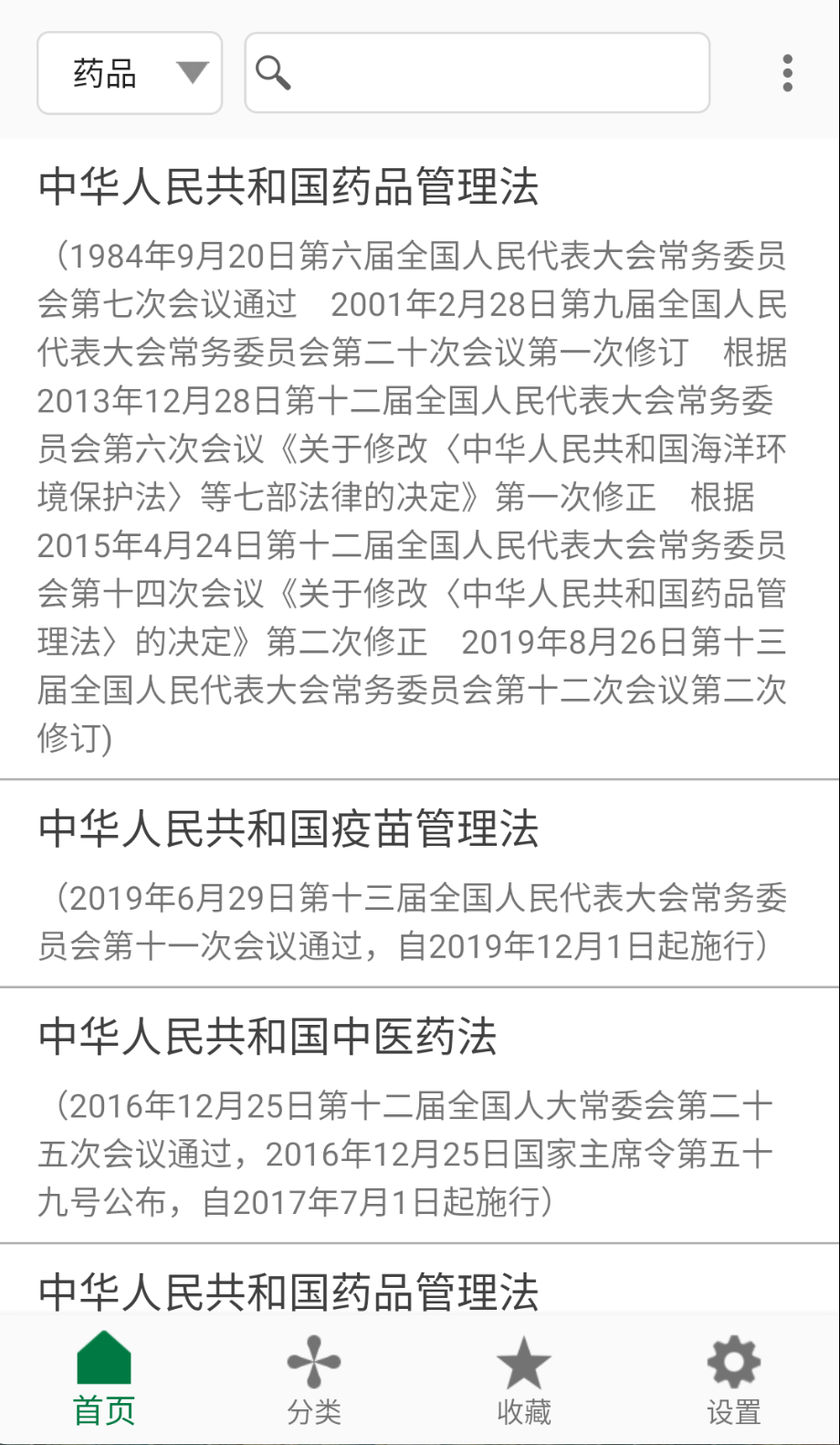The height and width of the screenshot is (1445, 840).
Task: Open the category selector showing 药品
Action: click(129, 72)
